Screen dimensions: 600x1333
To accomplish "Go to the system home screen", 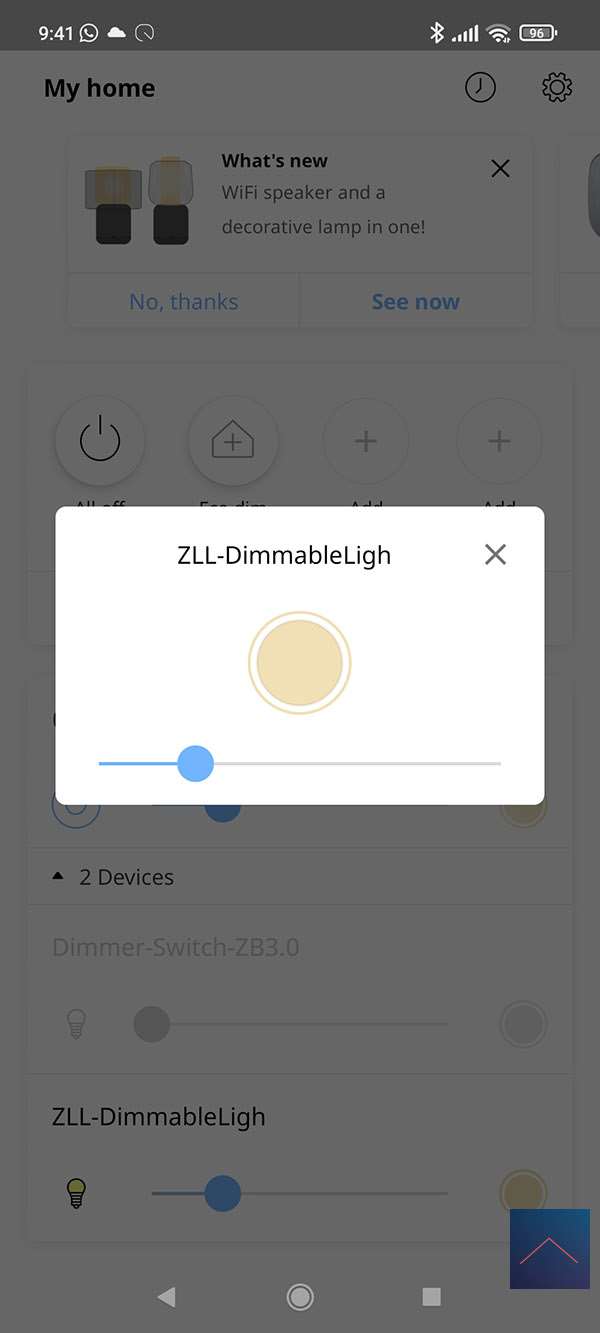I will [x=300, y=1297].
